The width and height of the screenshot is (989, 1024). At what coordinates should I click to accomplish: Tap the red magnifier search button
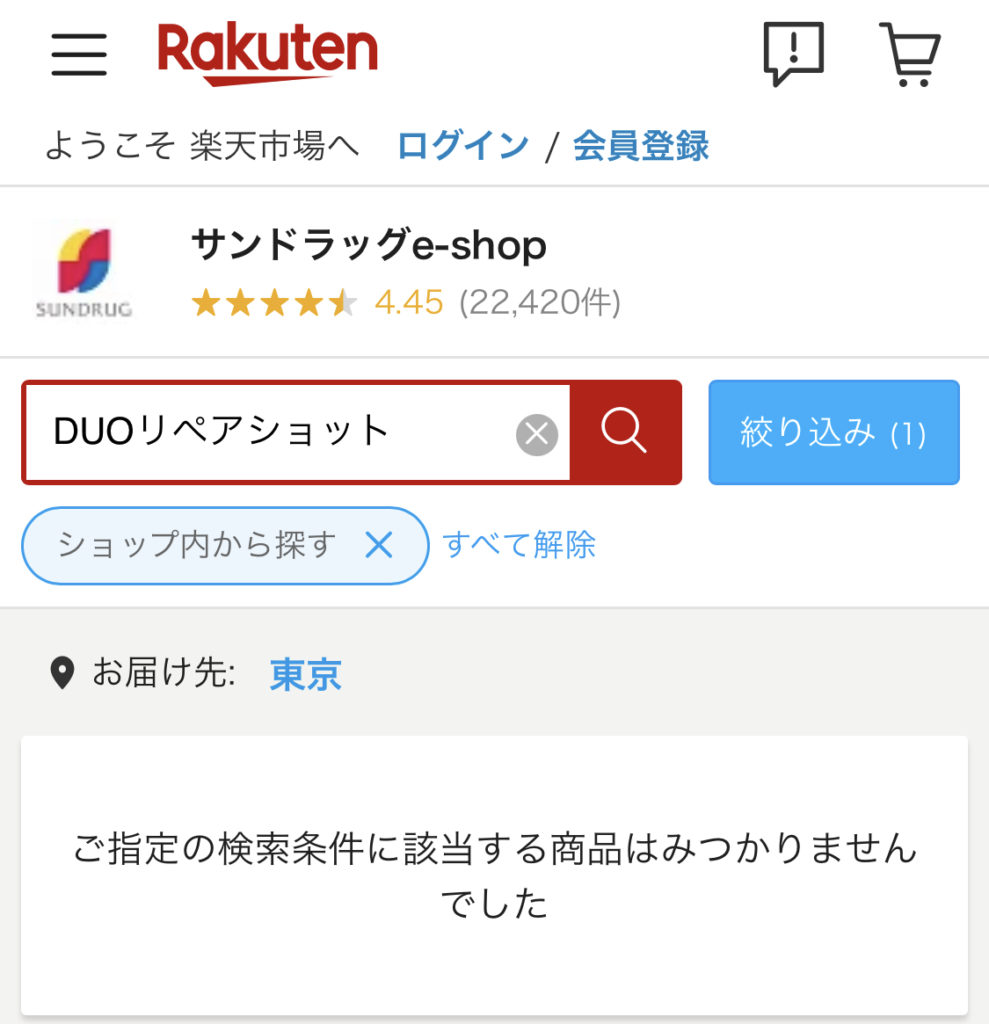point(625,433)
